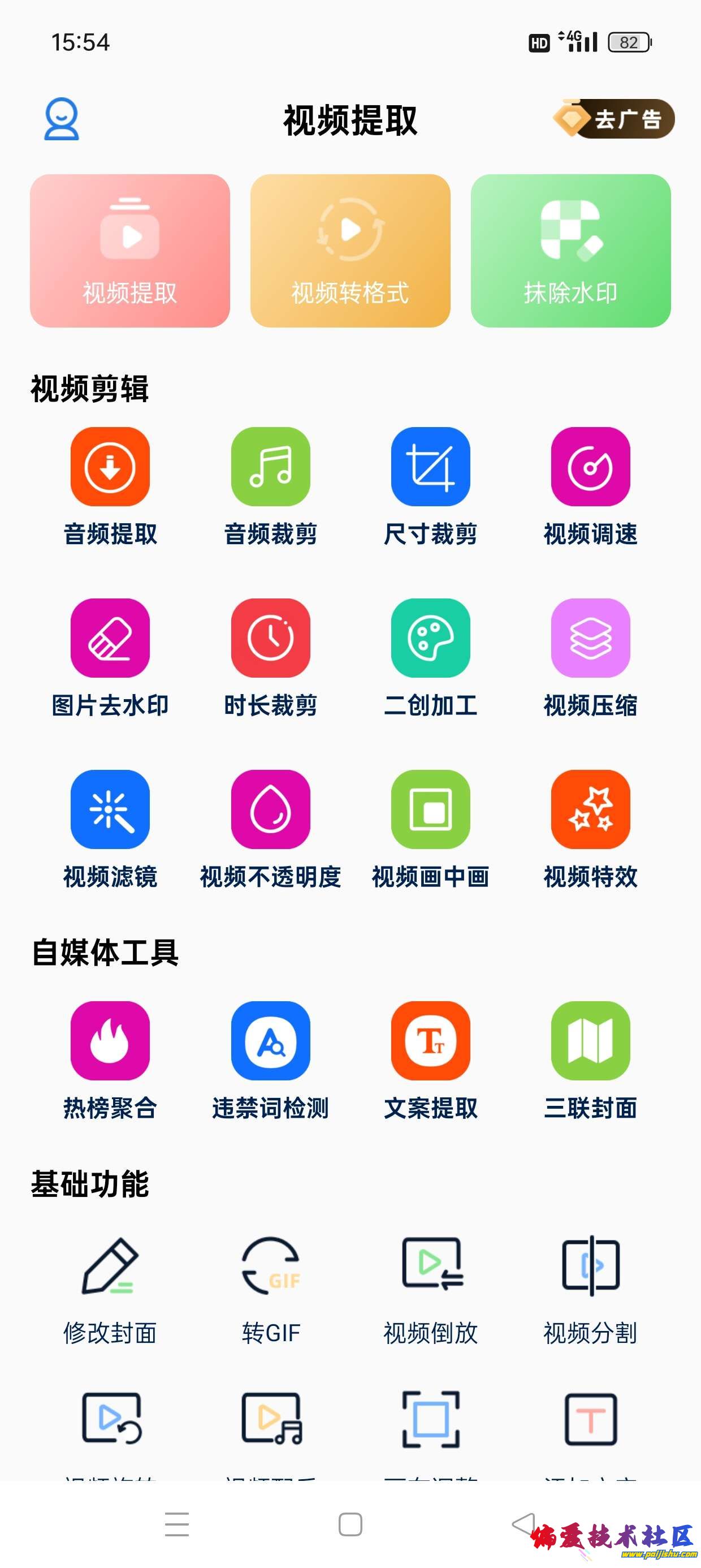Viewport: 701px width, 1568px height.
Task: Open the 视频提取 pink card
Action: click(129, 251)
